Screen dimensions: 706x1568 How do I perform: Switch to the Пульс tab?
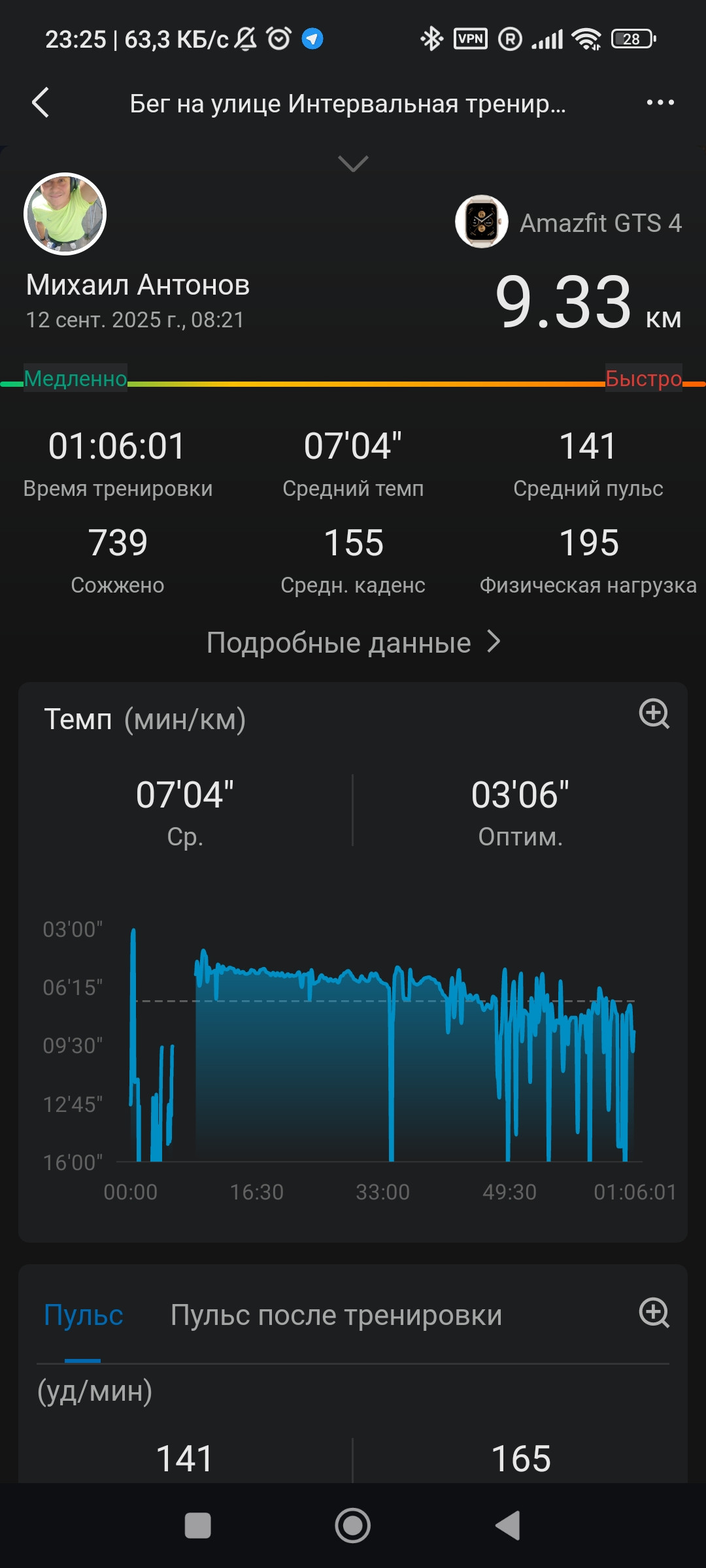coord(83,1315)
